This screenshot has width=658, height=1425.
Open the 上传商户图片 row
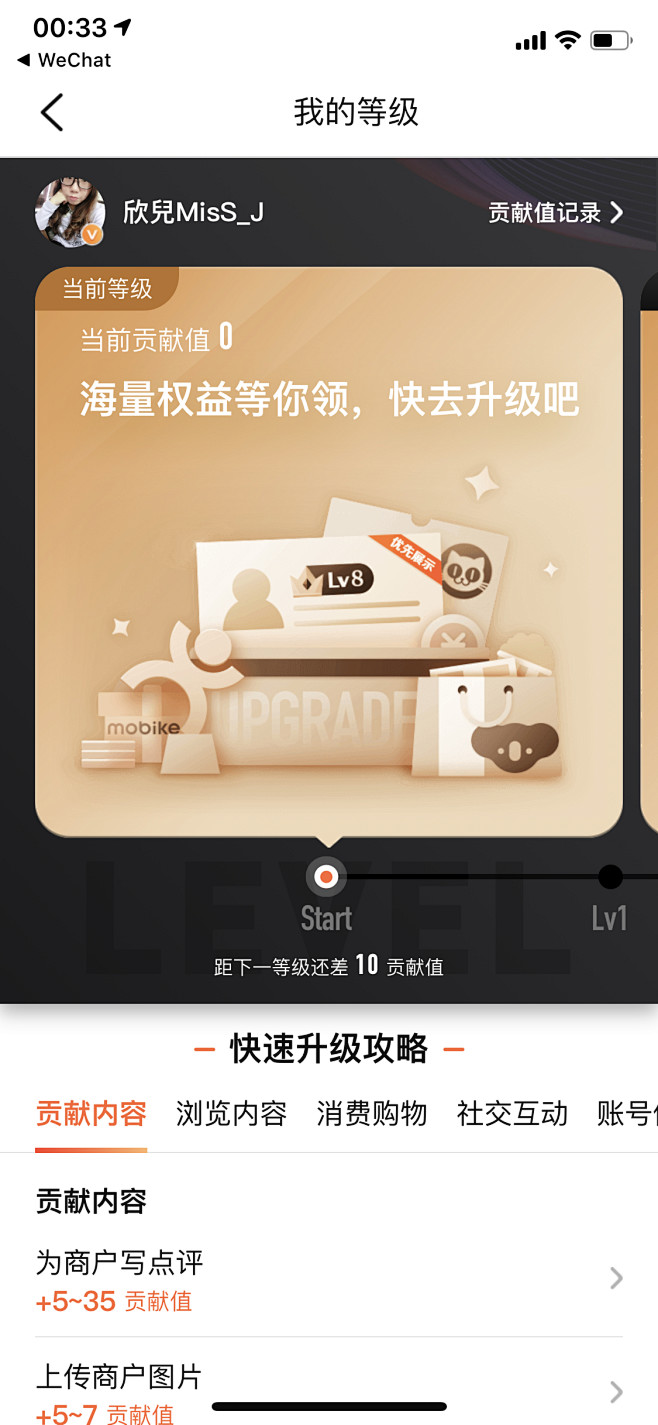click(329, 1382)
